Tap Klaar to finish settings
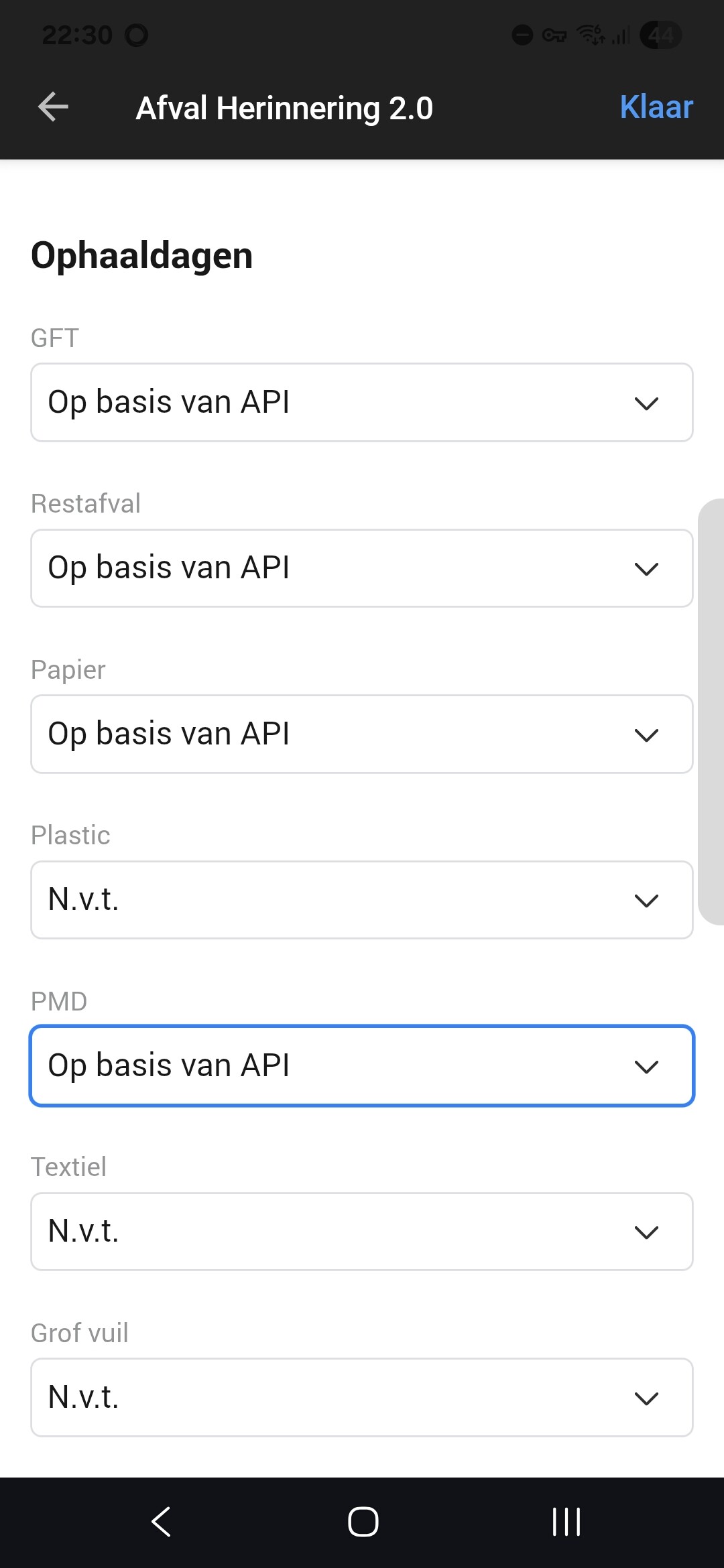The height and width of the screenshot is (1568, 724). tap(656, 107)
